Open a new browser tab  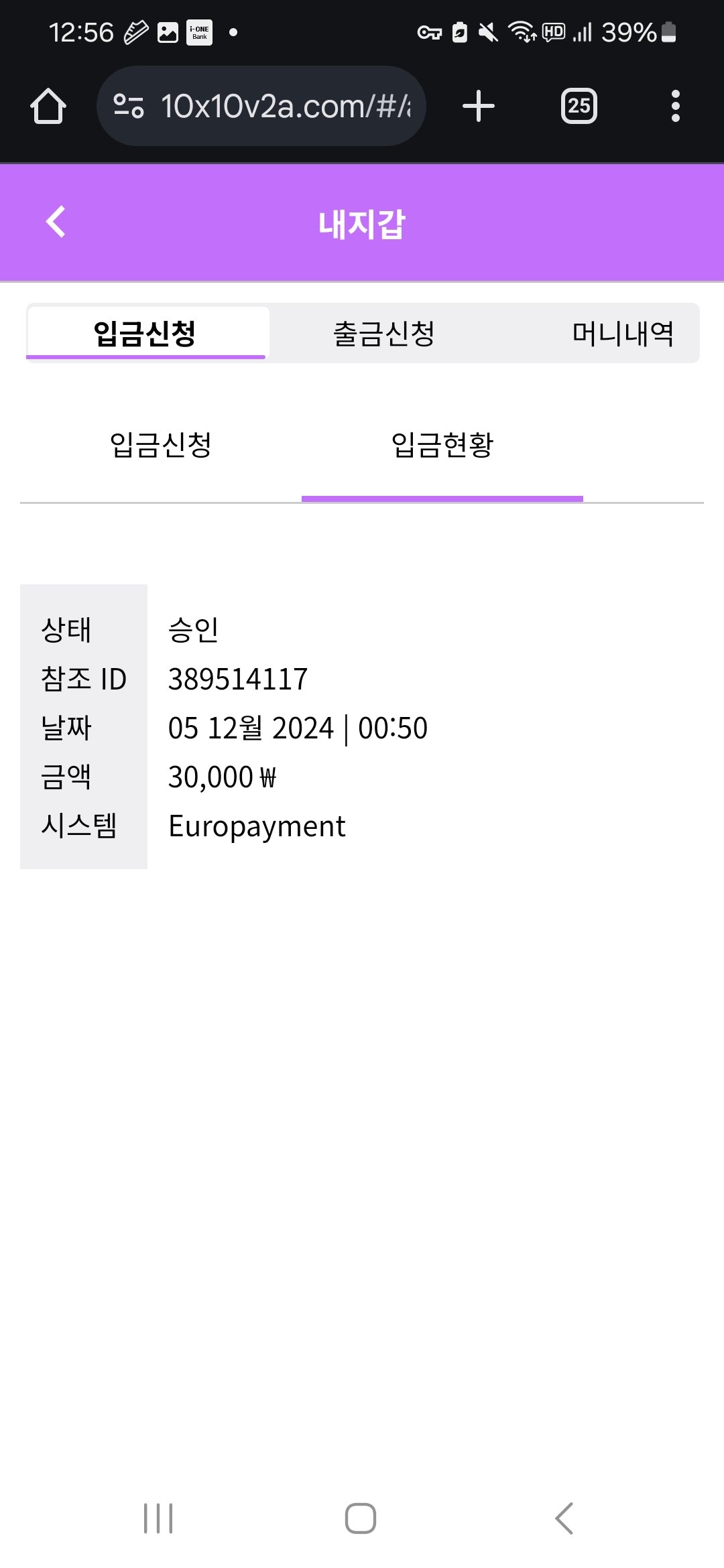click(x=479, y=106)
